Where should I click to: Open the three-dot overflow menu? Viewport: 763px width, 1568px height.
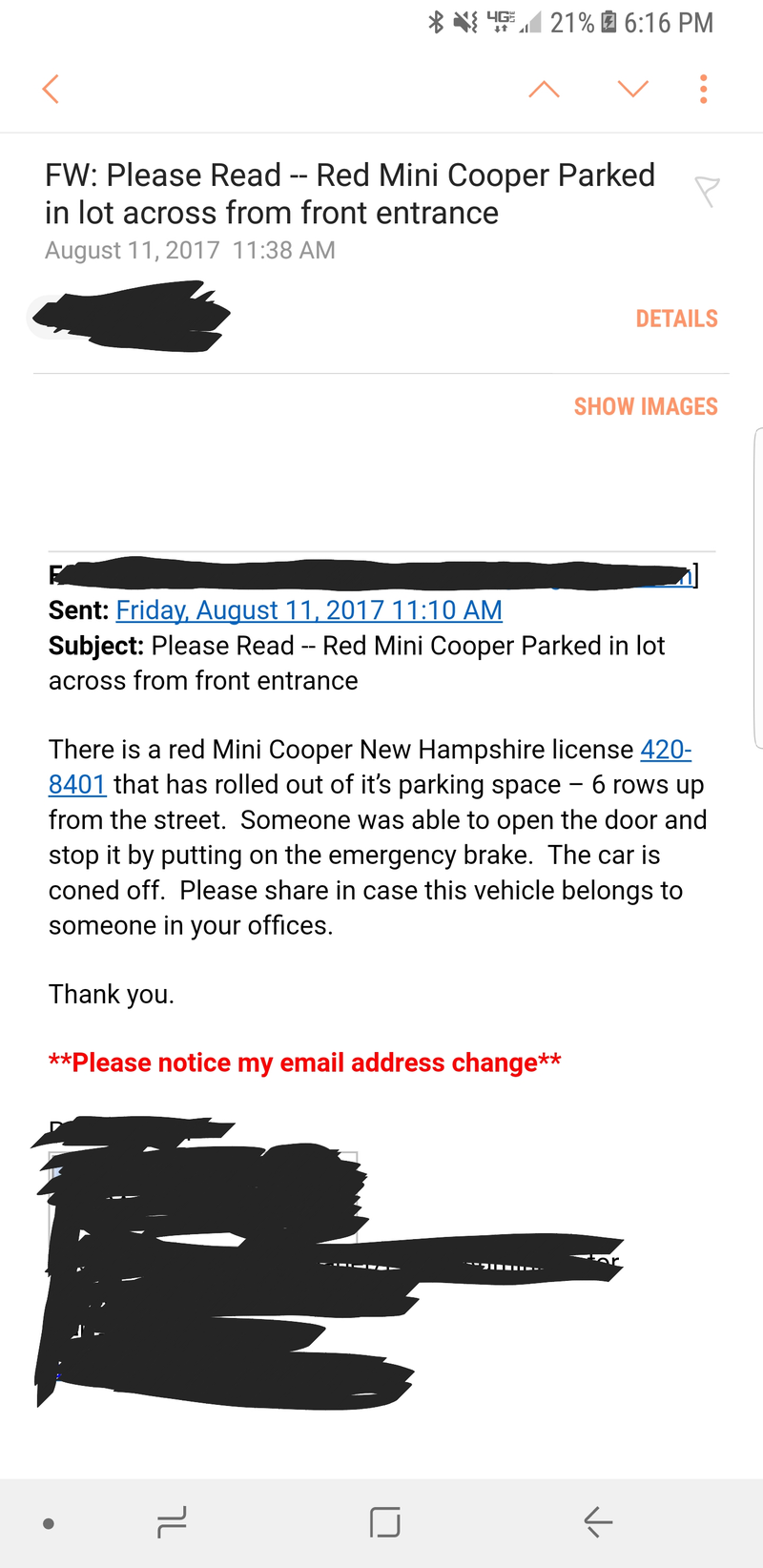click(x=704, y=89)
